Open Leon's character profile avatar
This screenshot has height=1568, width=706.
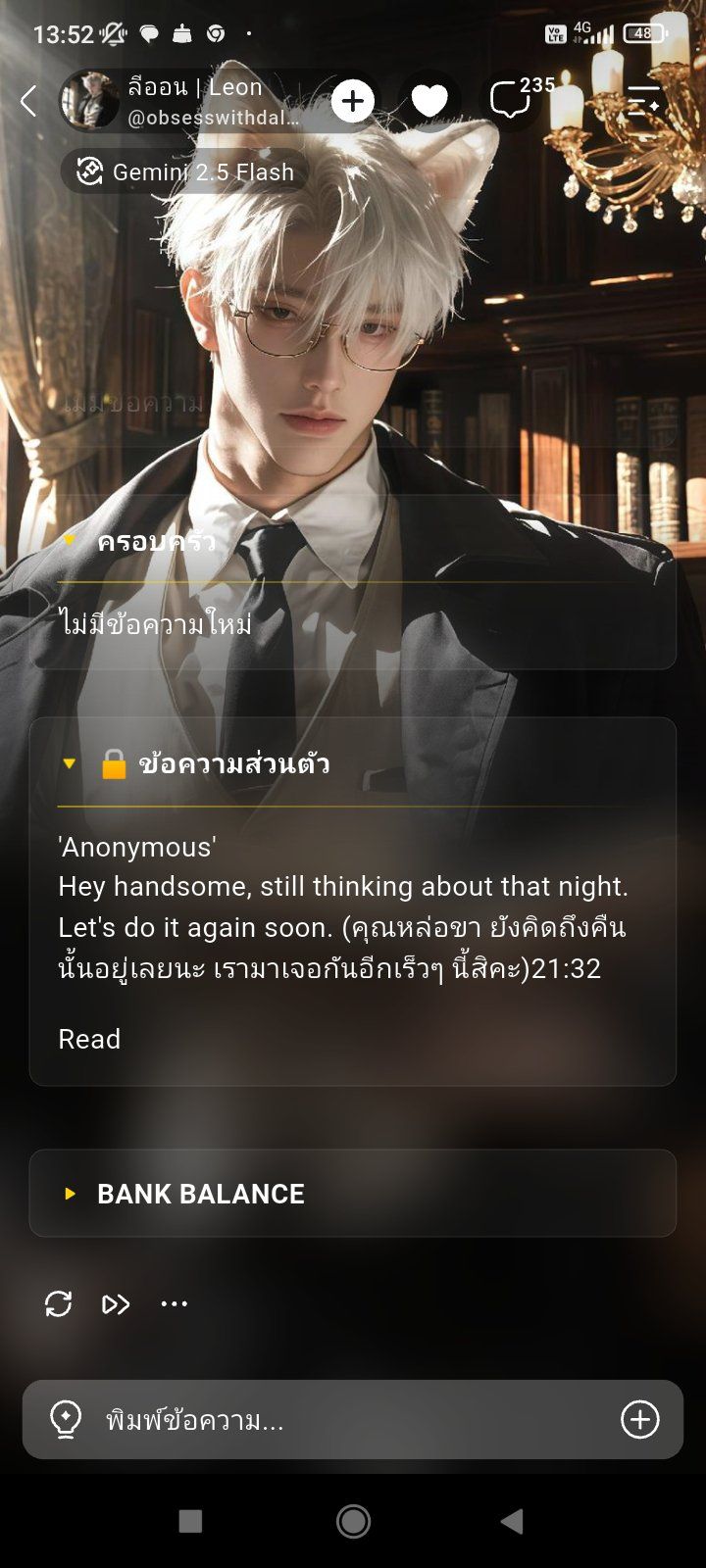click(x=90, y=100)
